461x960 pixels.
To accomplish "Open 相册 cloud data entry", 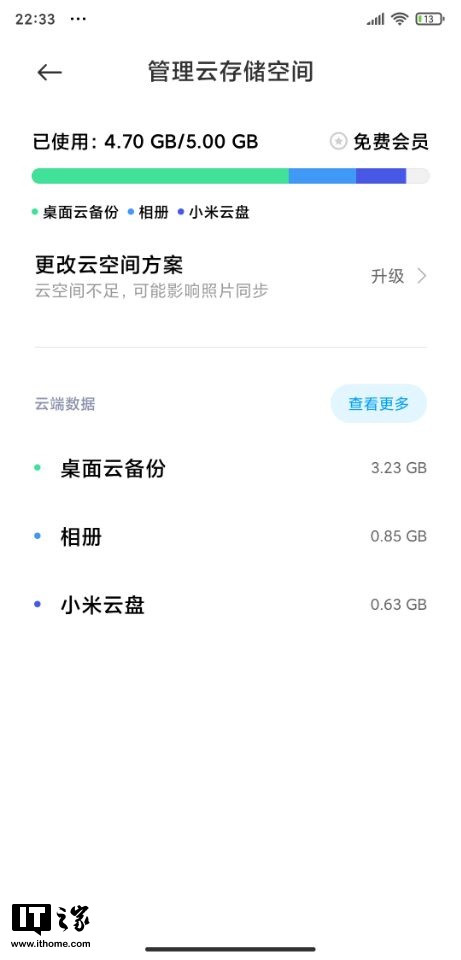I will [230, 537].
